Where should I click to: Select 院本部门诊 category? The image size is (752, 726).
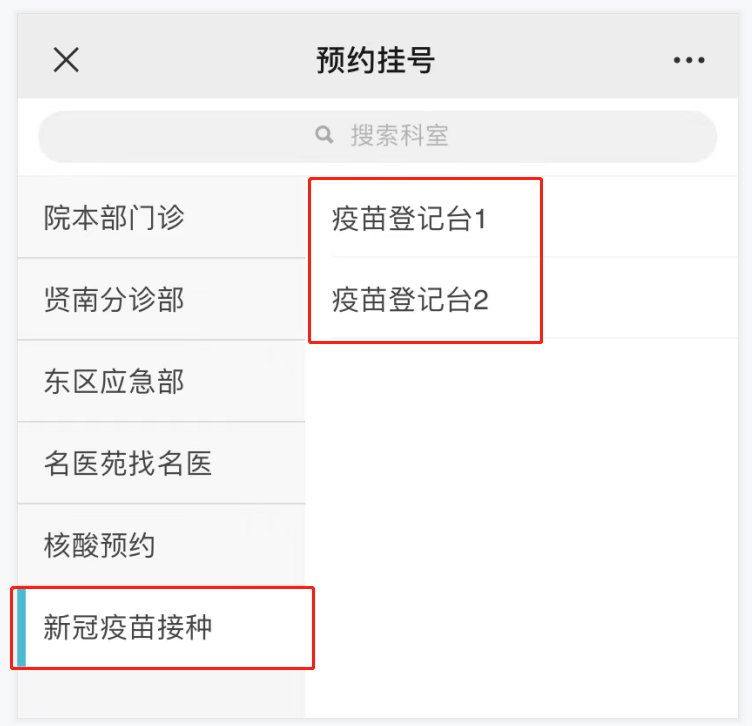click(115, 218)
